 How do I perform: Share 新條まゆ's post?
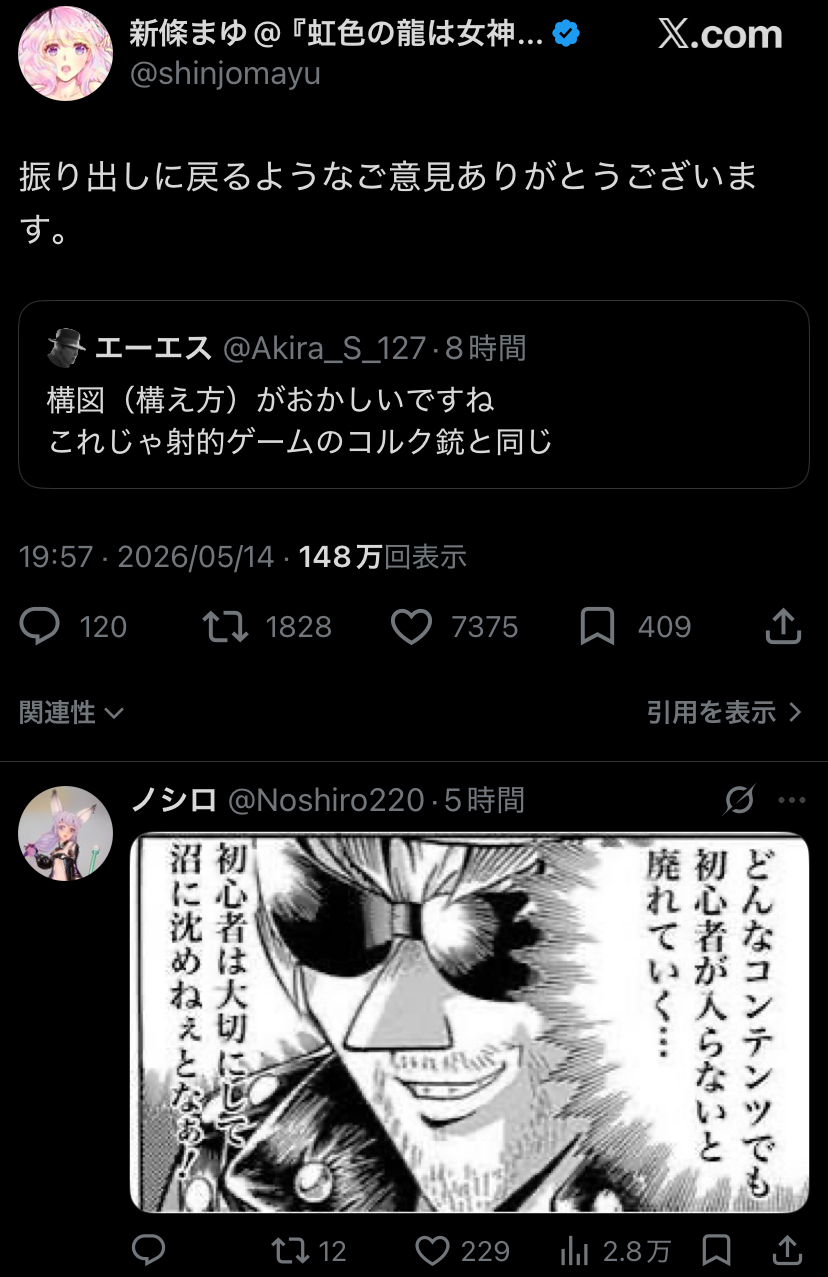tap(784, 627)
